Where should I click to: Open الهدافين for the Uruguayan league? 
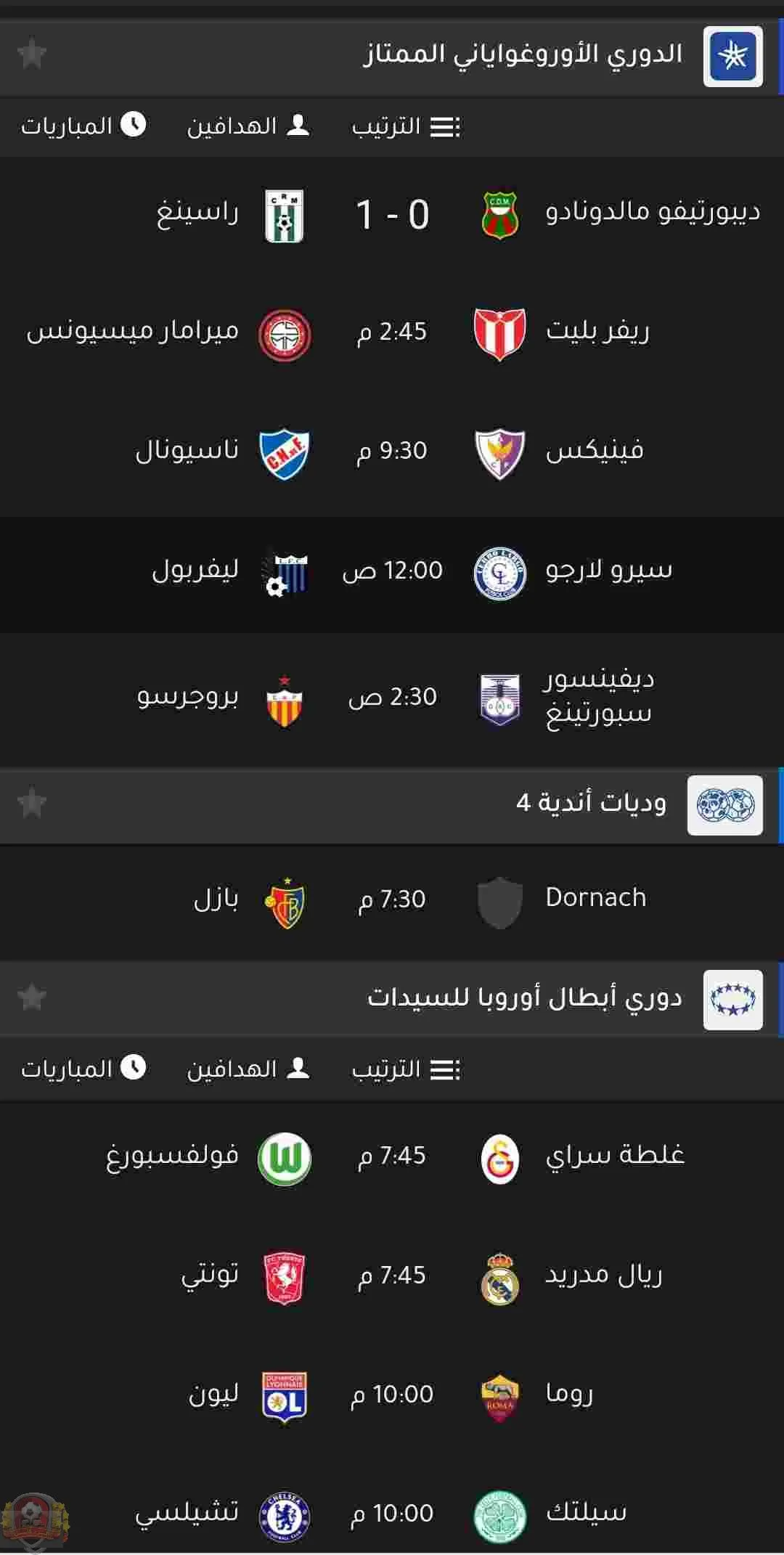[x=248, y=126]
